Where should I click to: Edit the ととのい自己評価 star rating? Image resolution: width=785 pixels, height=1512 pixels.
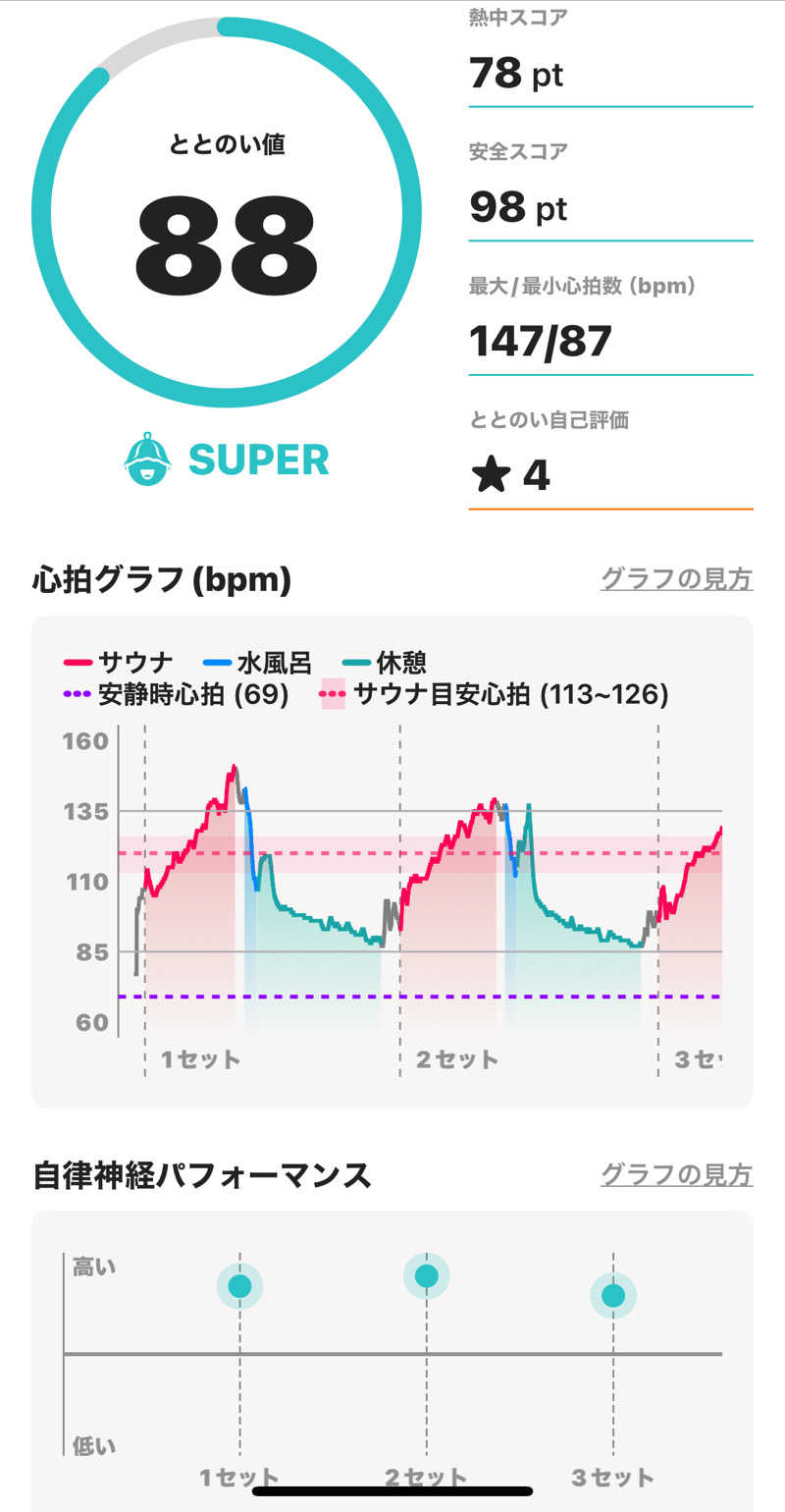(510, 476)
